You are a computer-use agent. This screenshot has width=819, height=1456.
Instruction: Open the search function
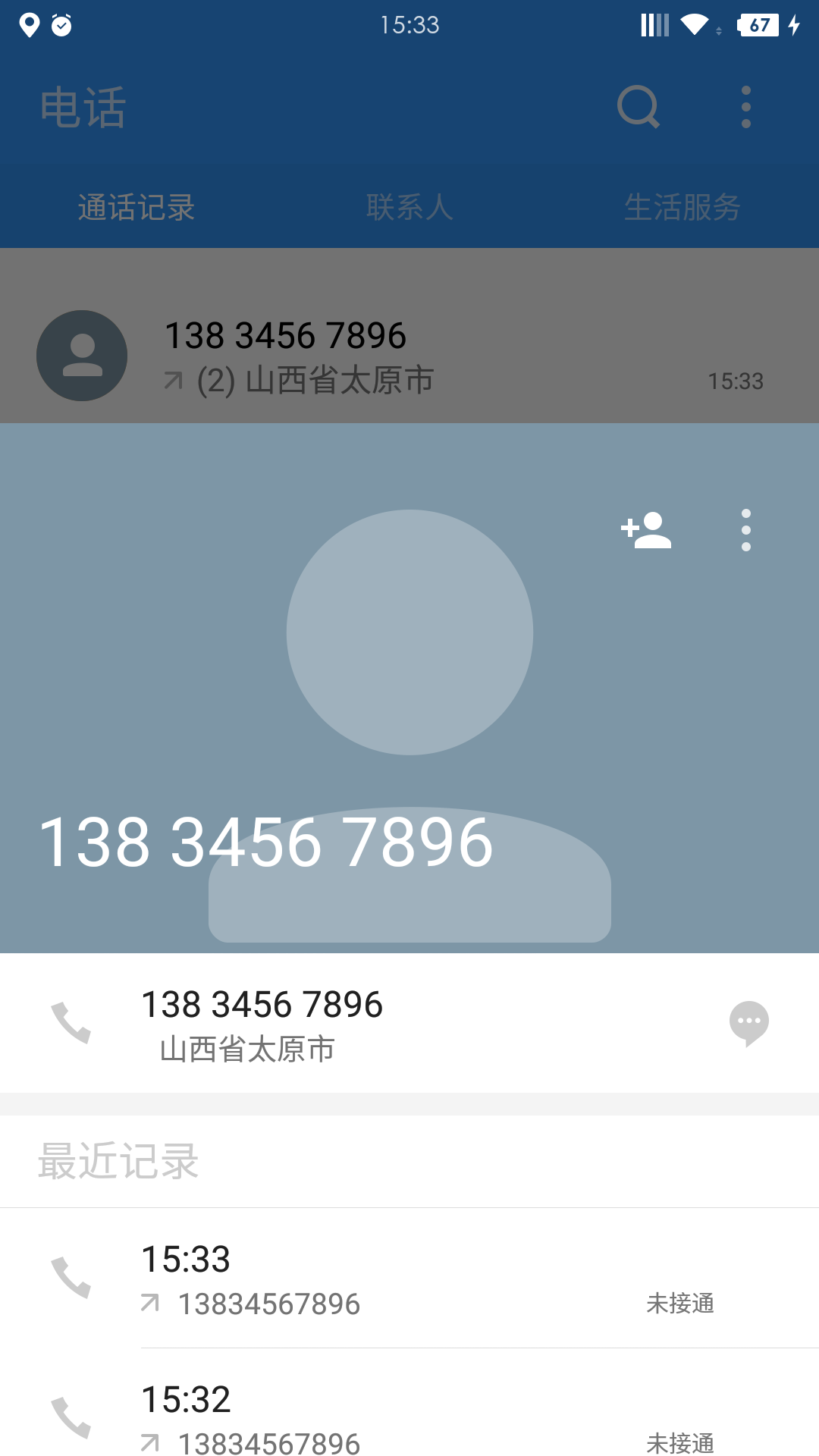pyautogui.click(x=639, y=106)
